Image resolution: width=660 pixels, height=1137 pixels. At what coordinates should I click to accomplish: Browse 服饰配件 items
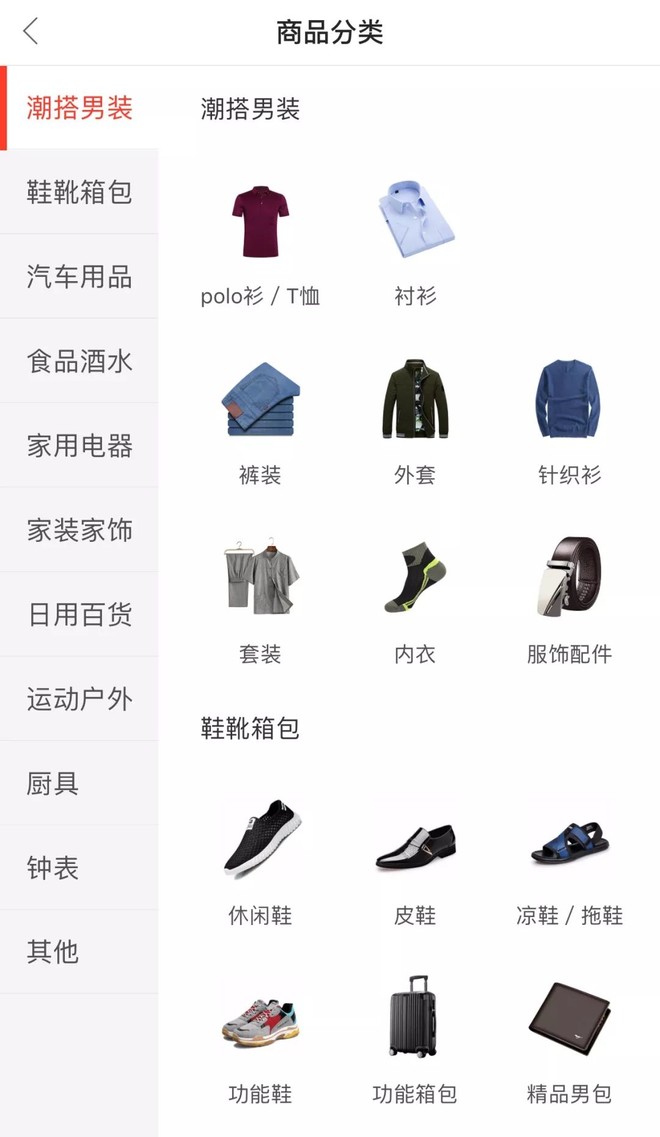[x=569, y=601]
